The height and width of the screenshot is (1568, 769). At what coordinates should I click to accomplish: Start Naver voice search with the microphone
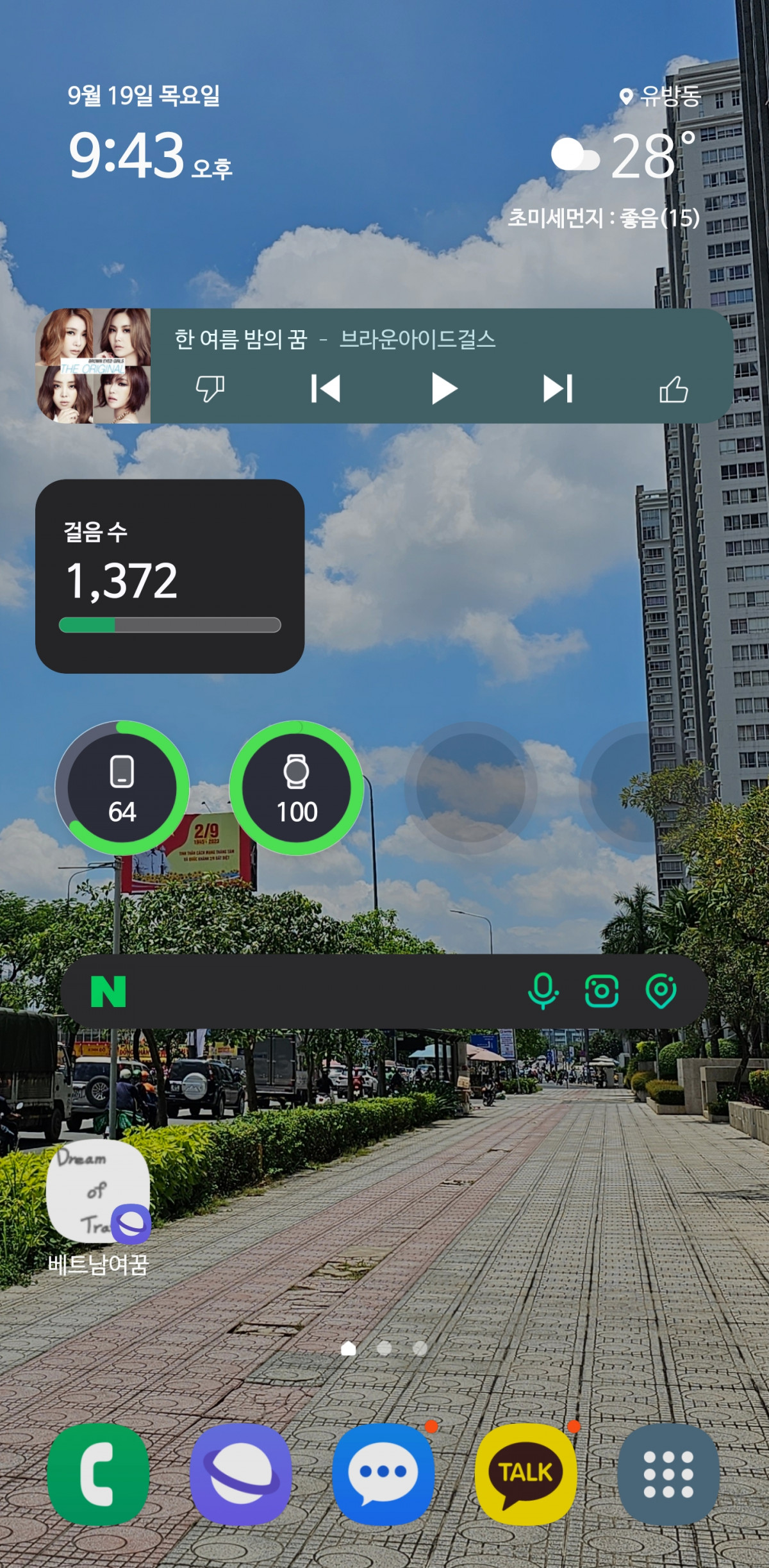point(543,991)
